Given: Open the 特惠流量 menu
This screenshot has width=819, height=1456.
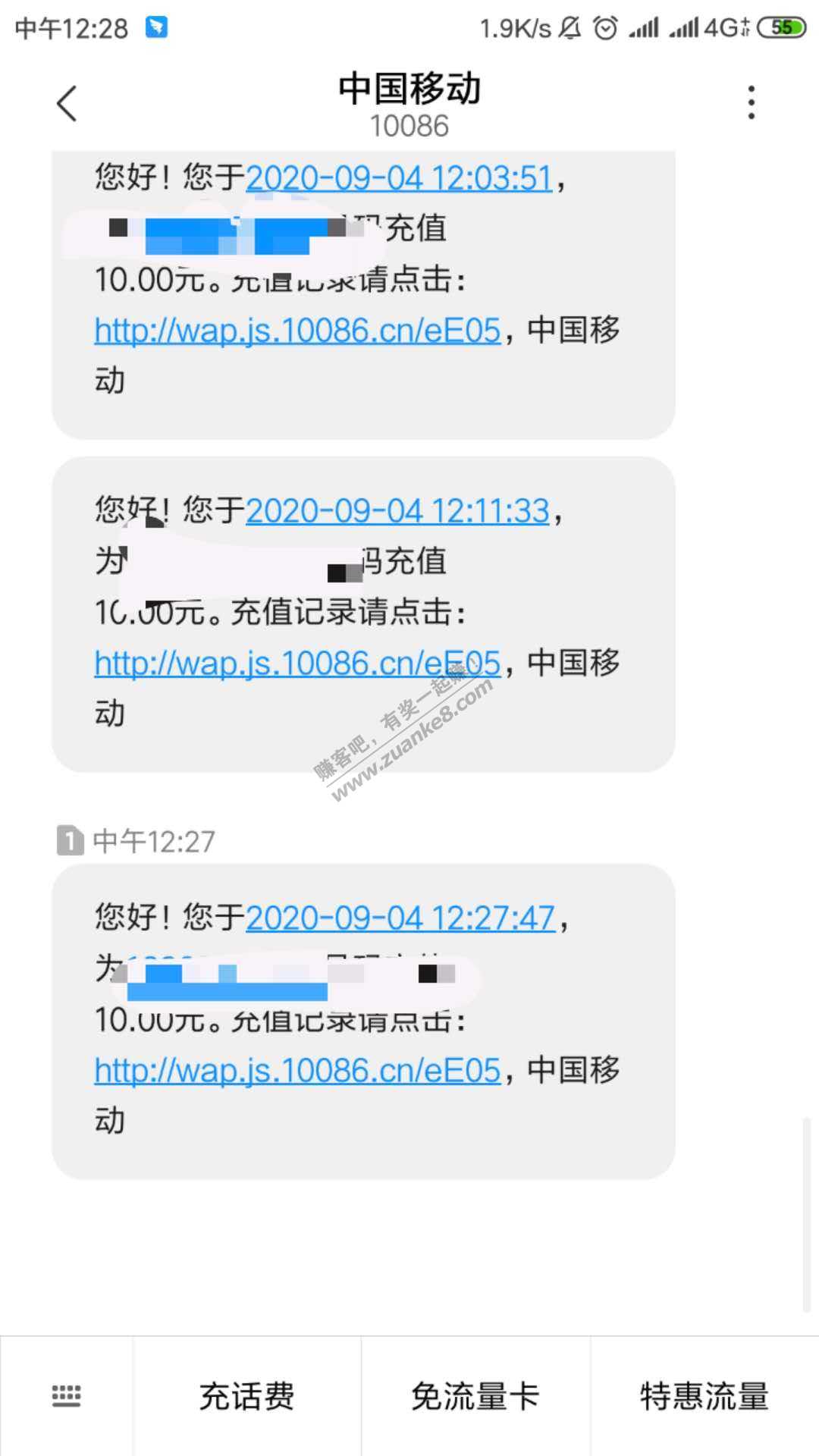Looking at the screenshot, I should click(704, 1396).
